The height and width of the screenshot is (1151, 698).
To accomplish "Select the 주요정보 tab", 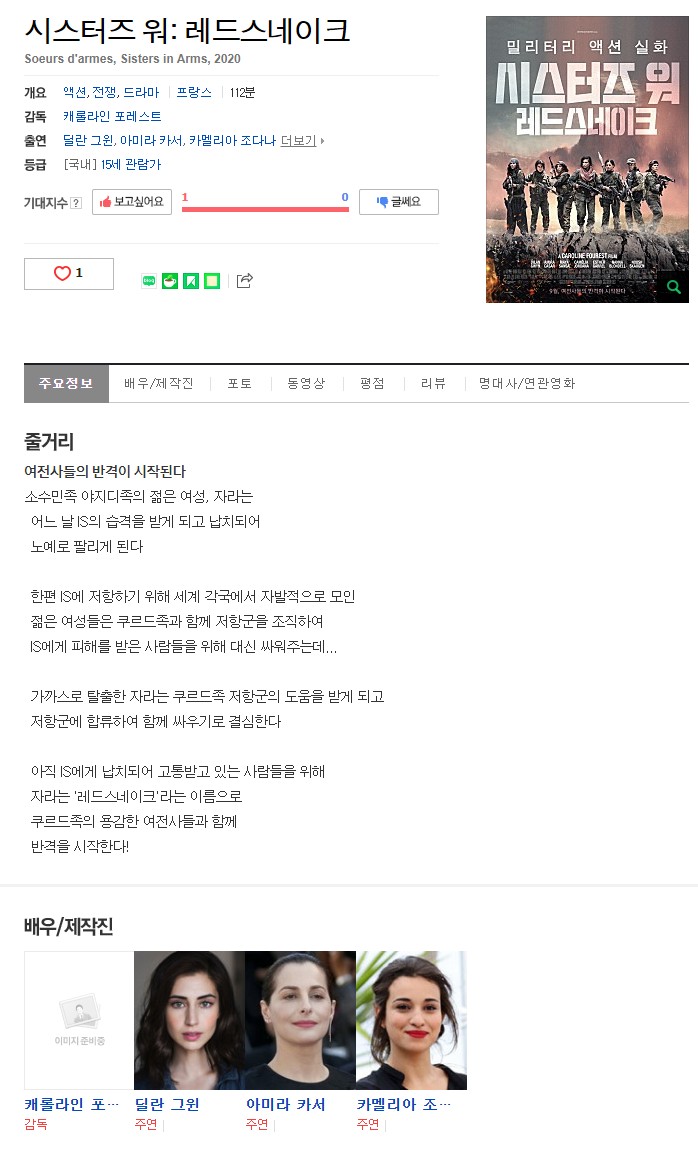I will pyautogui.click(x=66, y=384).
